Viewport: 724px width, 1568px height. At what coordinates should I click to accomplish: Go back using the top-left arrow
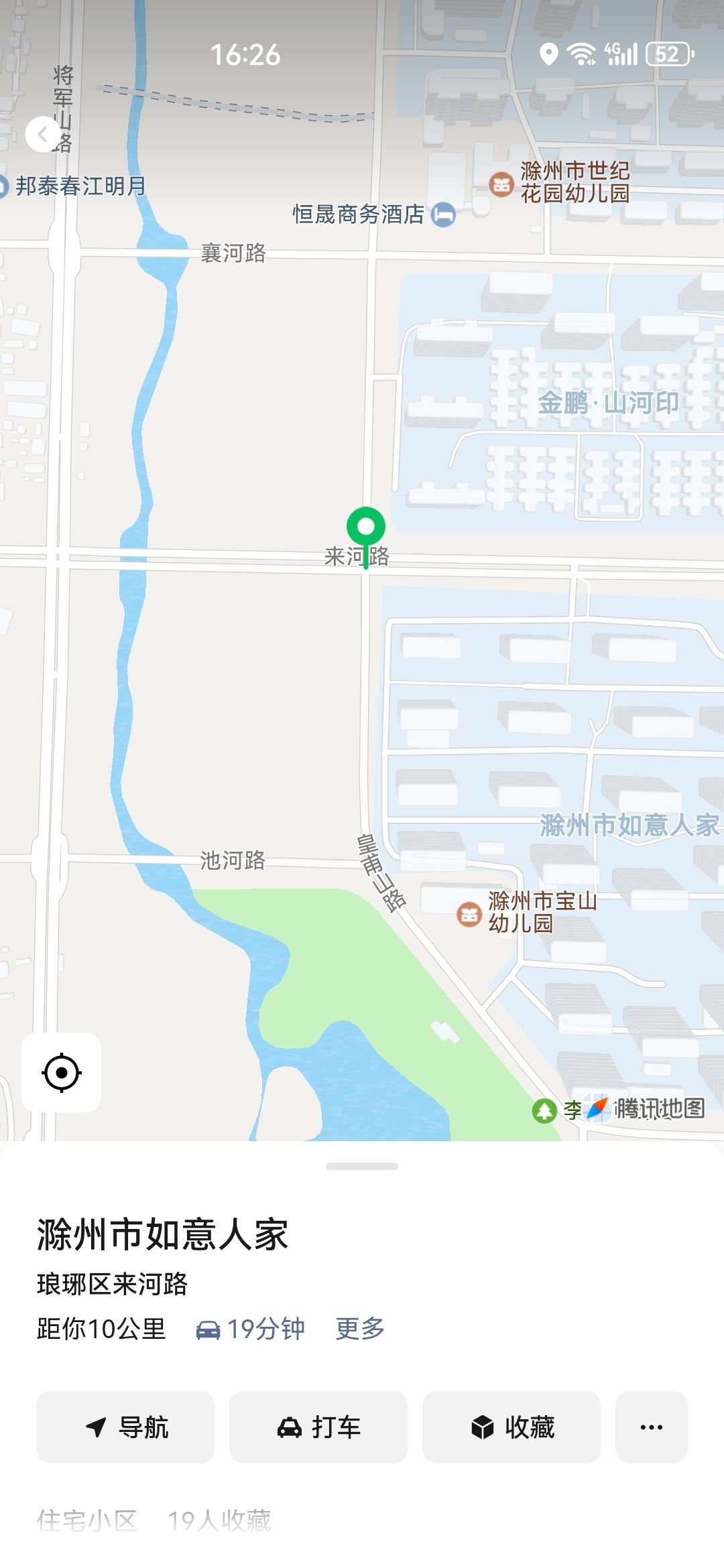pyautogui.click(x=43, y=135)
